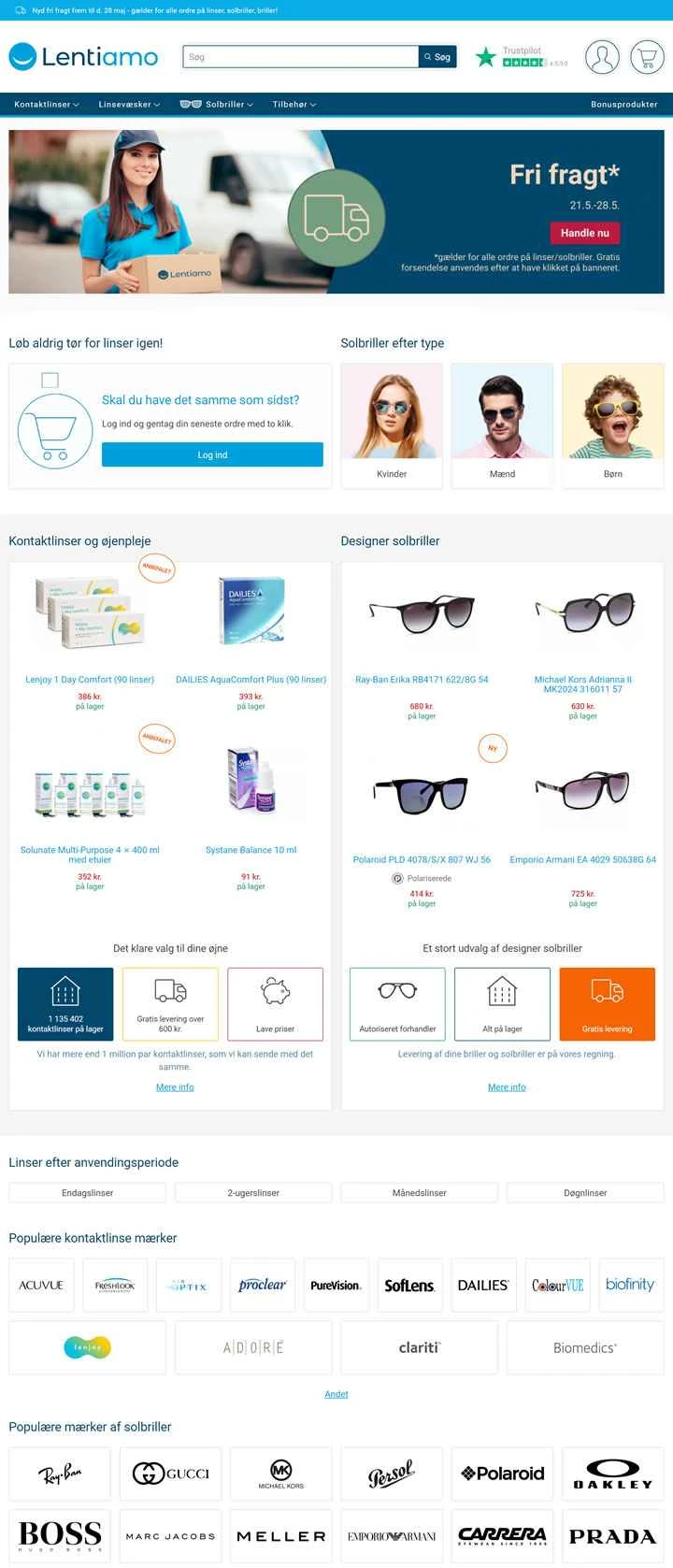Open the ACUVUE brand tile
This screenshot has height=1568, width=673.
click(41, 1285)
